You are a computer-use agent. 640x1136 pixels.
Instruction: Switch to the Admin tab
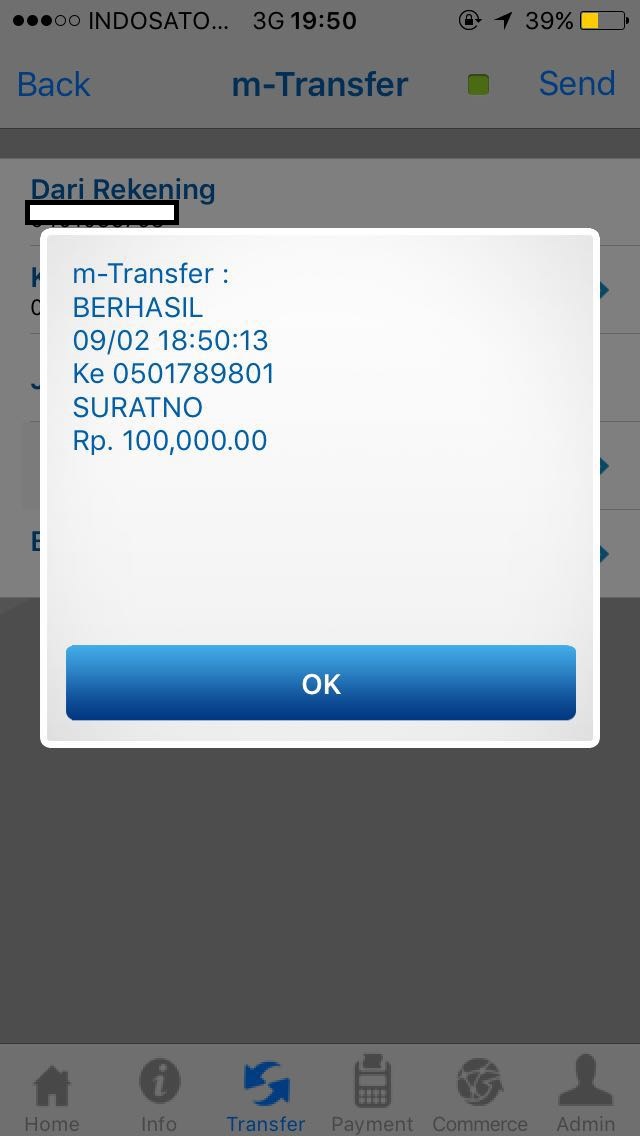pyautogui.click(x=586, y=1095)
